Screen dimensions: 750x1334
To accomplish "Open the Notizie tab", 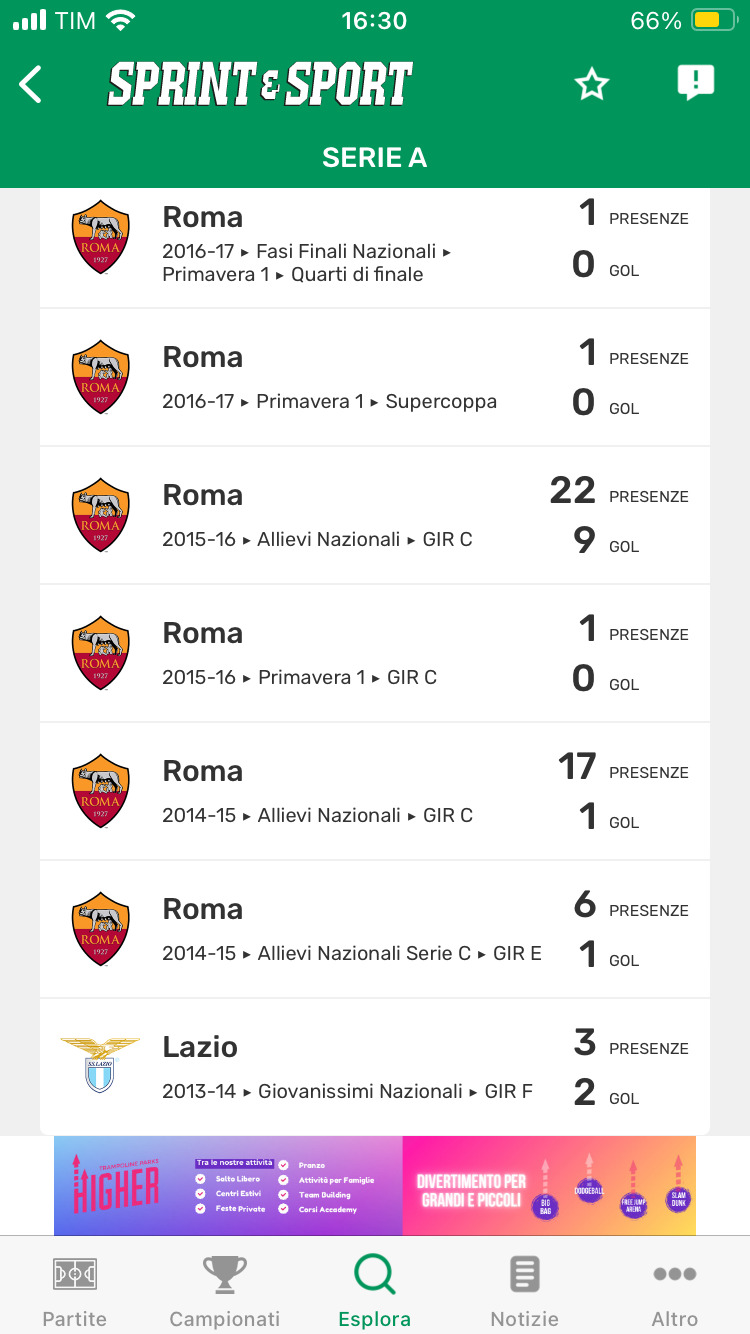I will (x=525, y=1291).
